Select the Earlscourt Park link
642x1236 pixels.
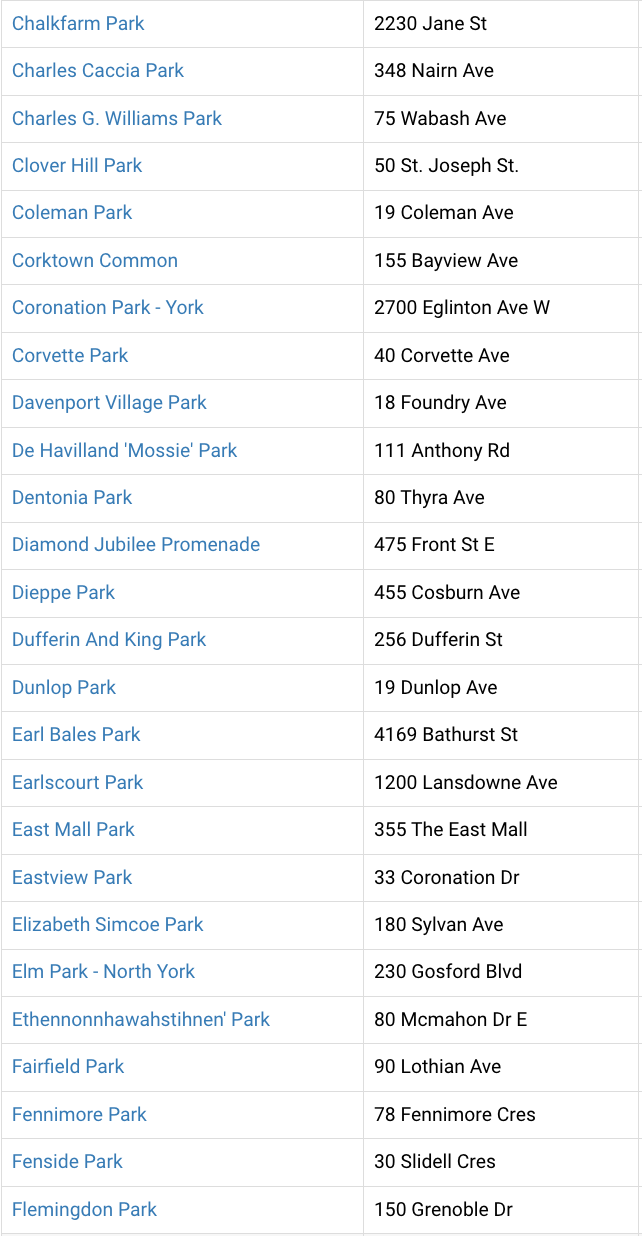(x=78, y=782)
